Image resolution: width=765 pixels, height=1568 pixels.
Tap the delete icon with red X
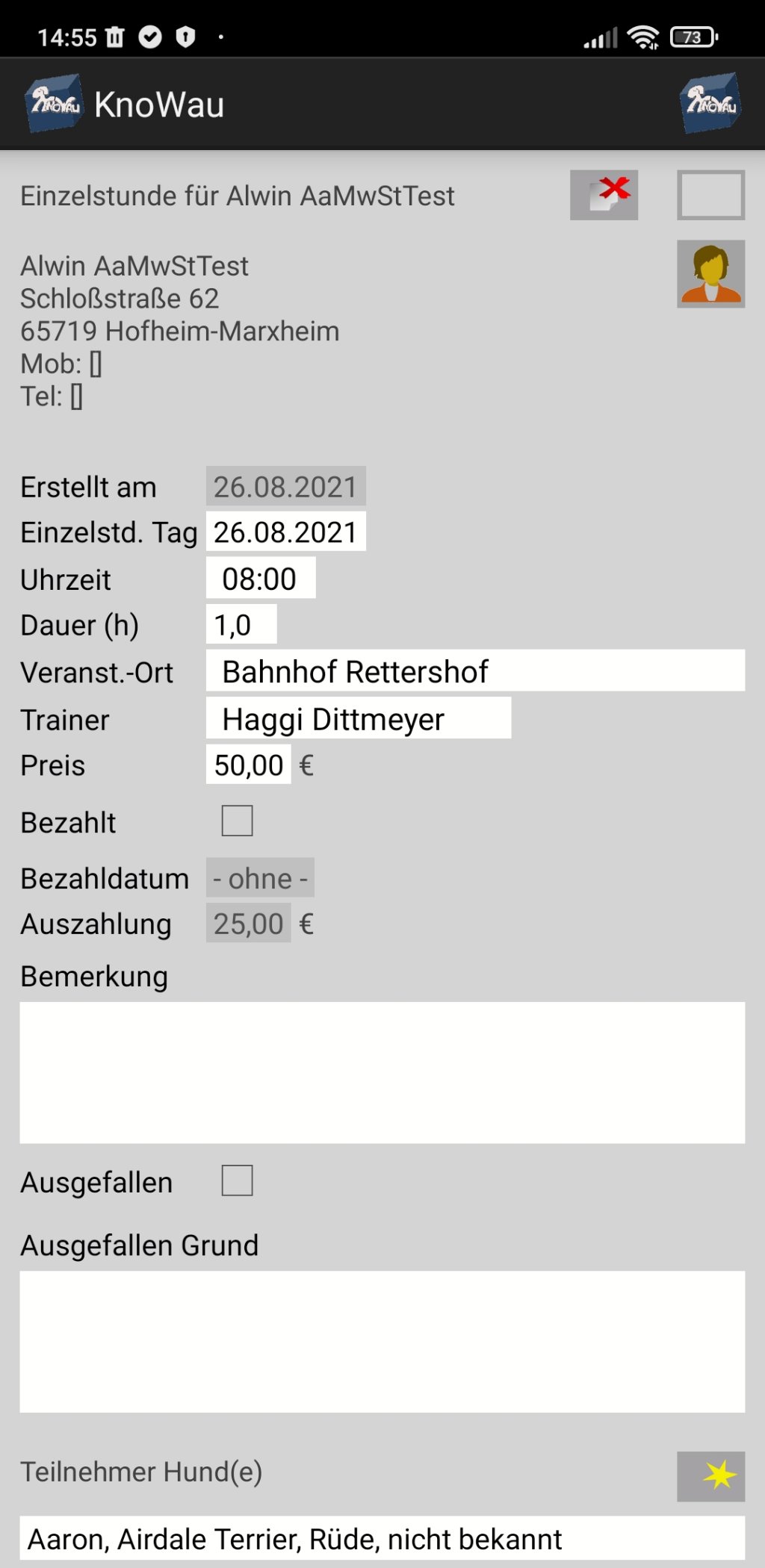click(x=604, y=195)
